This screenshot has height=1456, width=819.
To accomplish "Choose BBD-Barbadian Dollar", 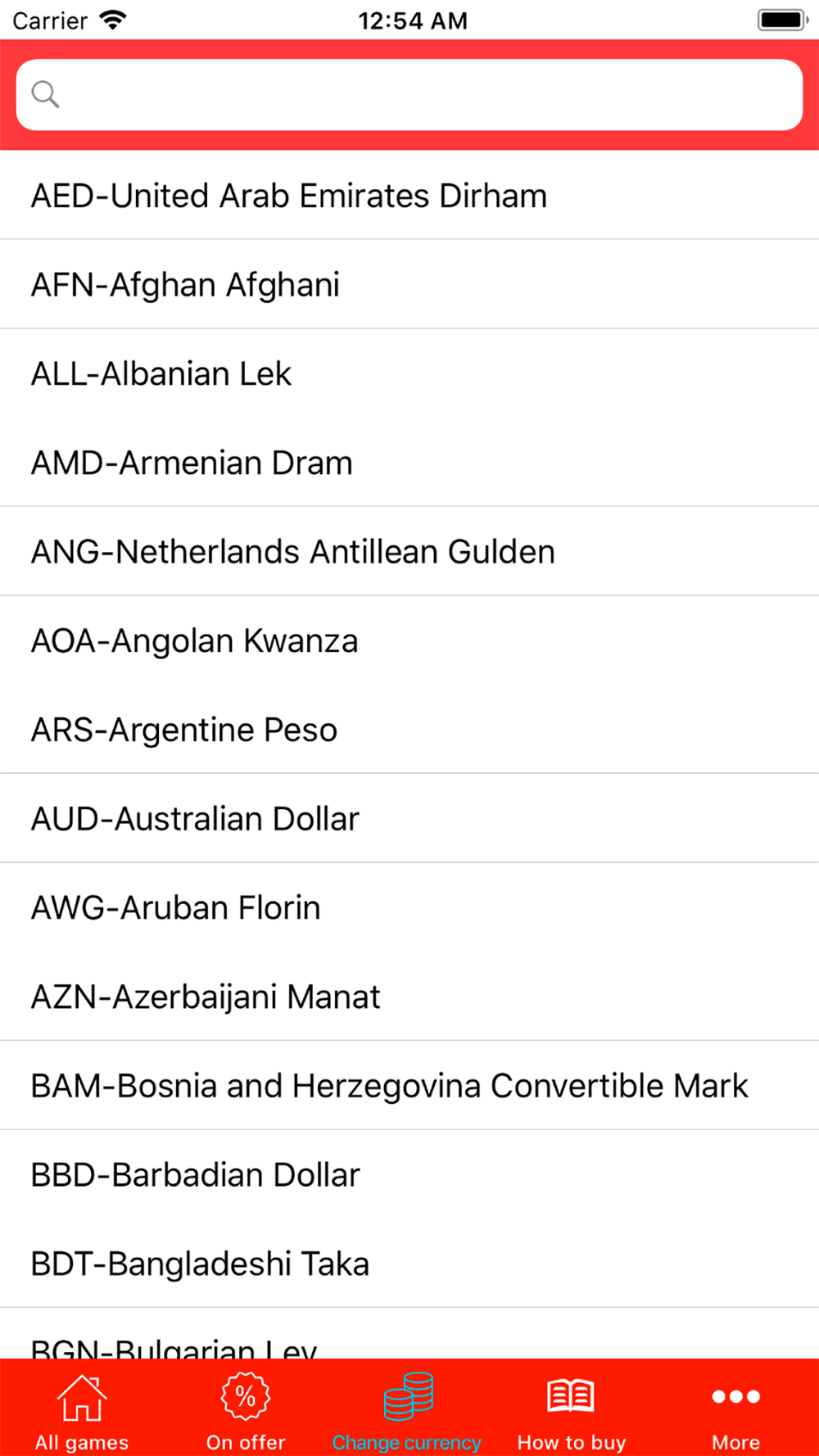I will click(409, 1174).
